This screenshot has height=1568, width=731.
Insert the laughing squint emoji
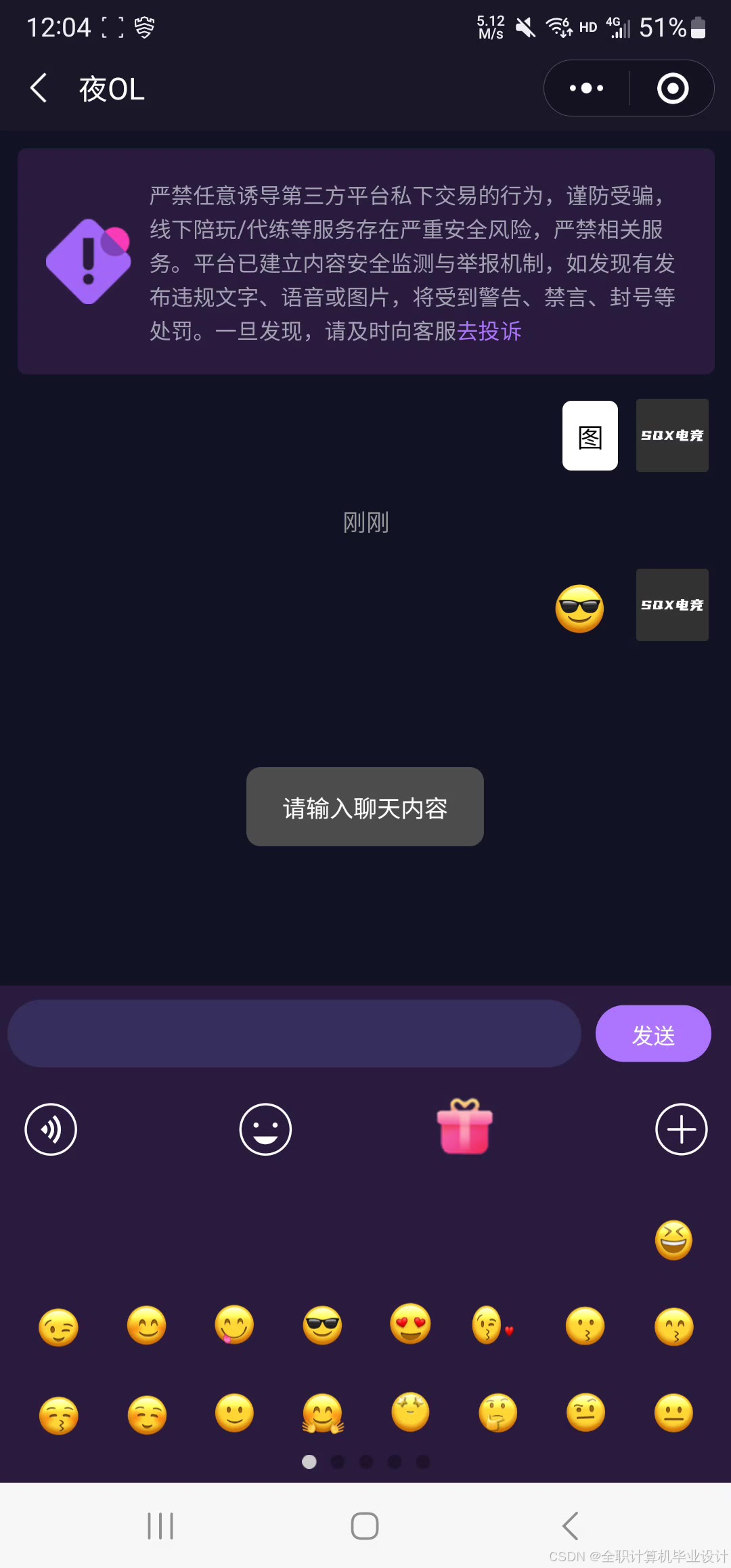pyautogui.click(x=673, y=1240)
